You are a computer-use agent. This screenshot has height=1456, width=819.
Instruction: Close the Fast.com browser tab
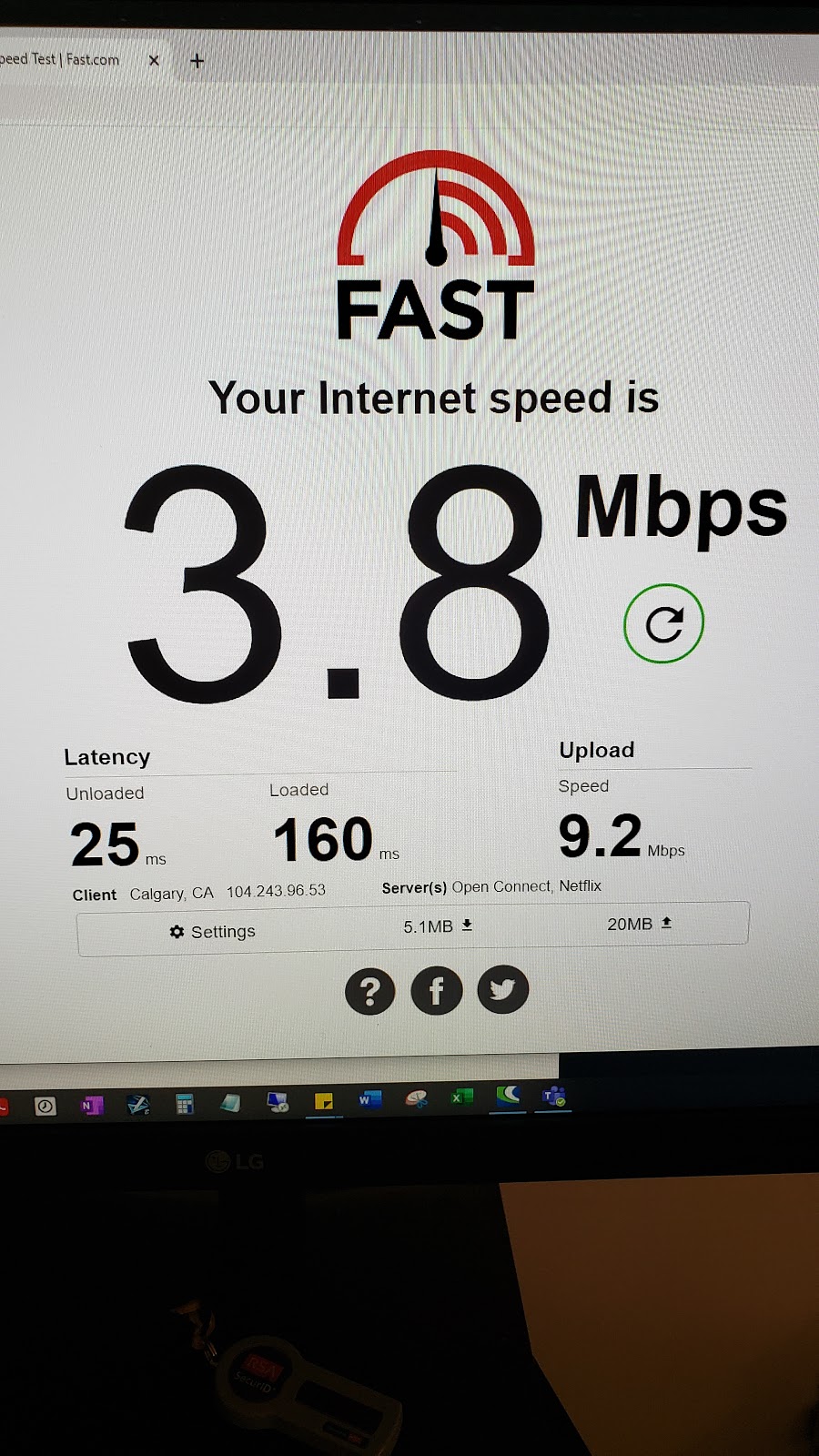[x=154, y=60]
